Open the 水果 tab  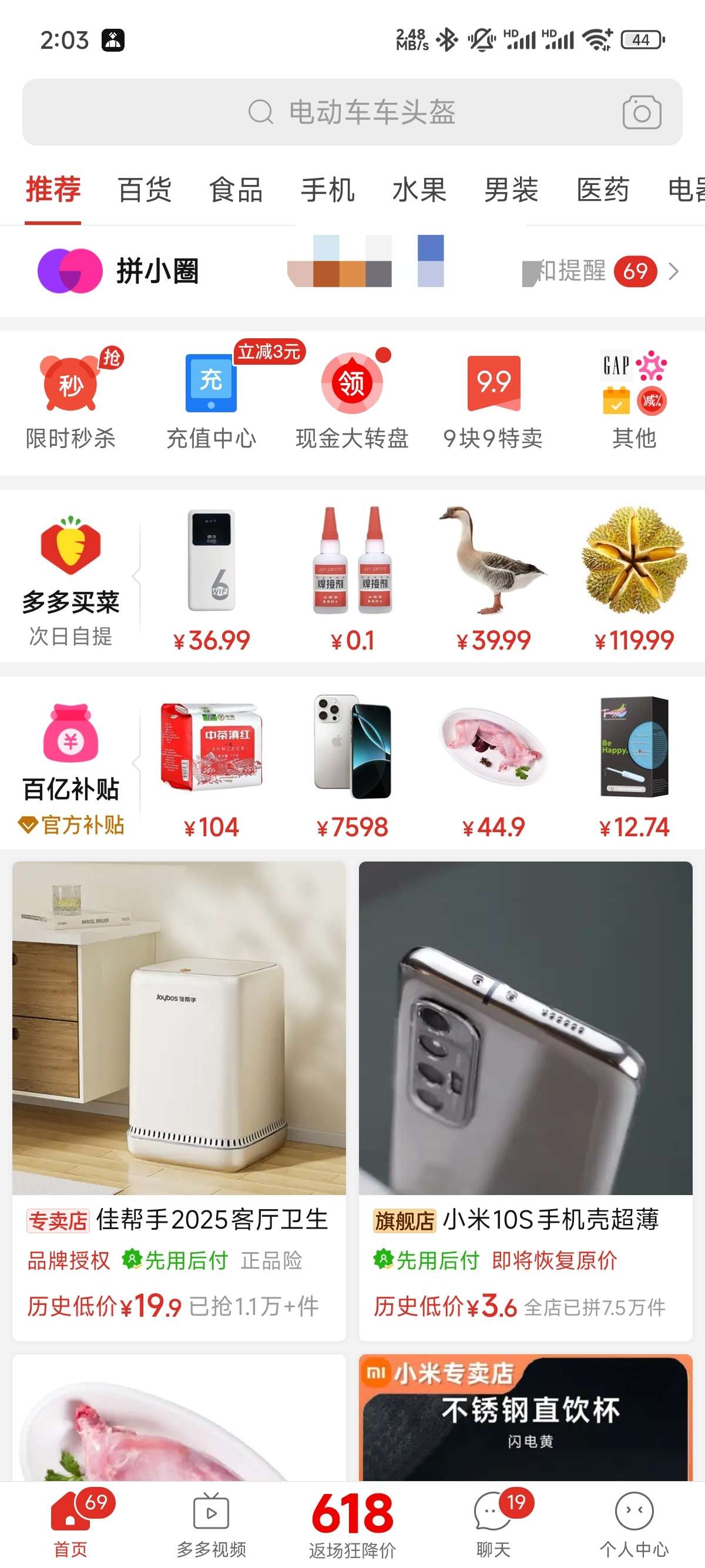click(x=419, y=189)
